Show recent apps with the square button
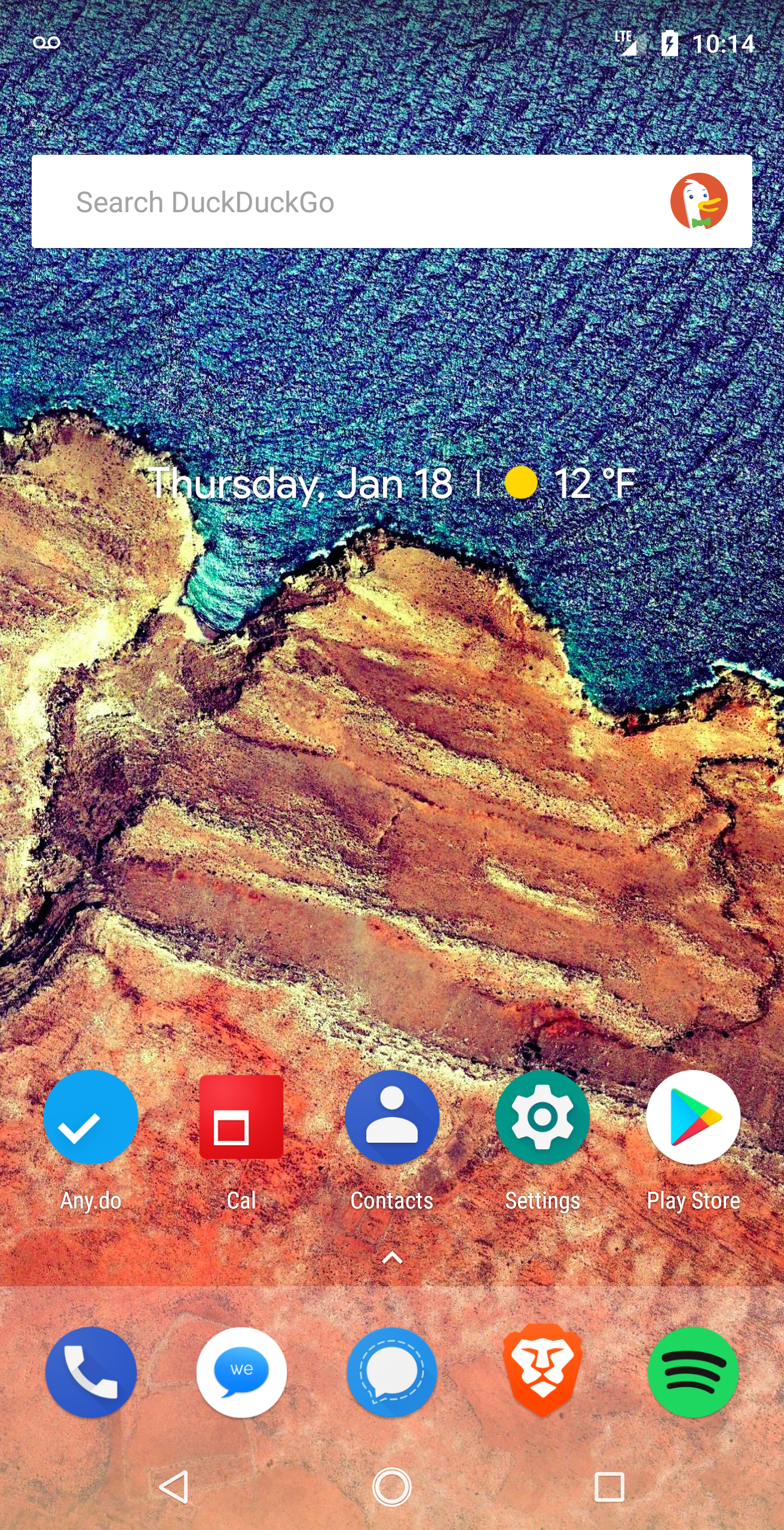Image resolution: width=784 pixels, height=1530 pixels. tap(610, 1487)
